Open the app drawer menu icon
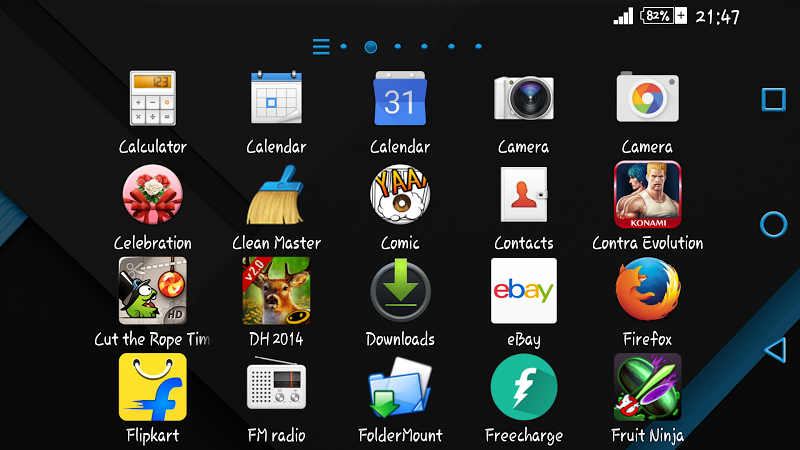Image resolution: width=800 pixels, height=450 pixels. (320, 47)
